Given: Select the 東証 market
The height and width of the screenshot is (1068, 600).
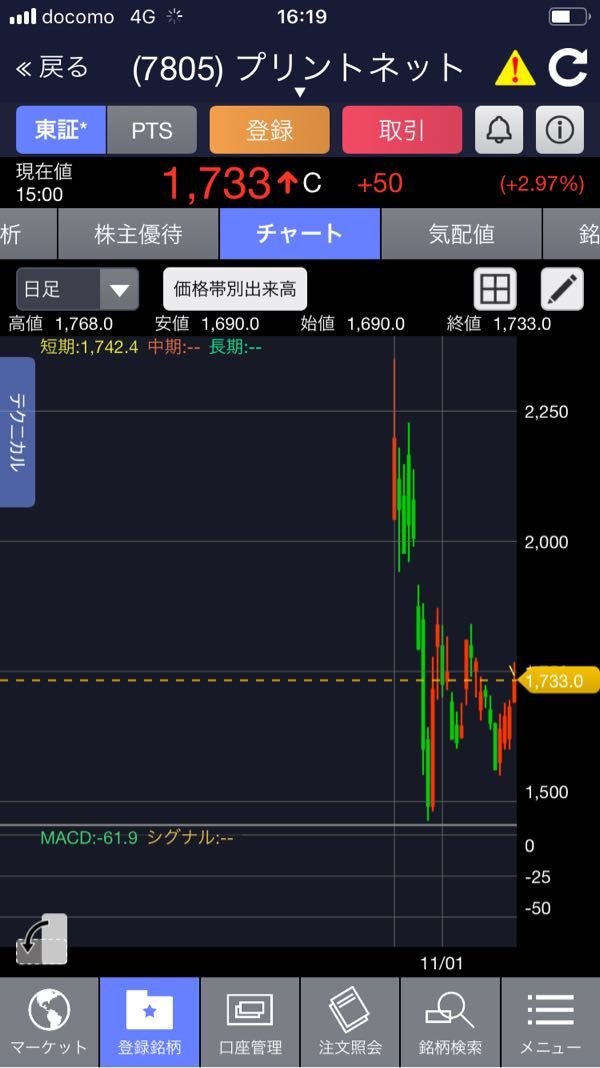Looking at the screenshot, I should 61,130.
